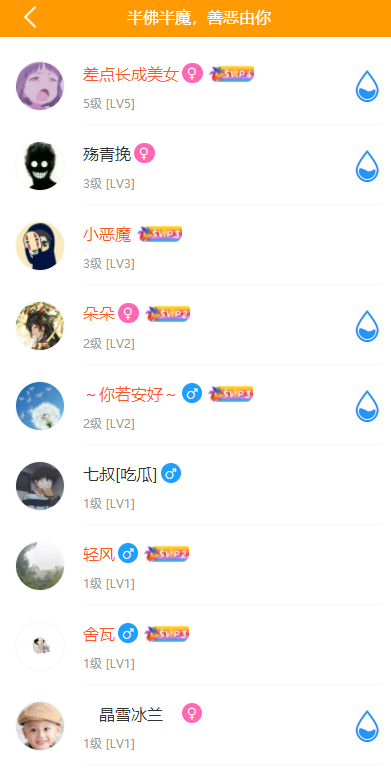The image size is (391, 774).
Task: Tap the water drop icon beside 晶雪冰兰
Action: 367,726
